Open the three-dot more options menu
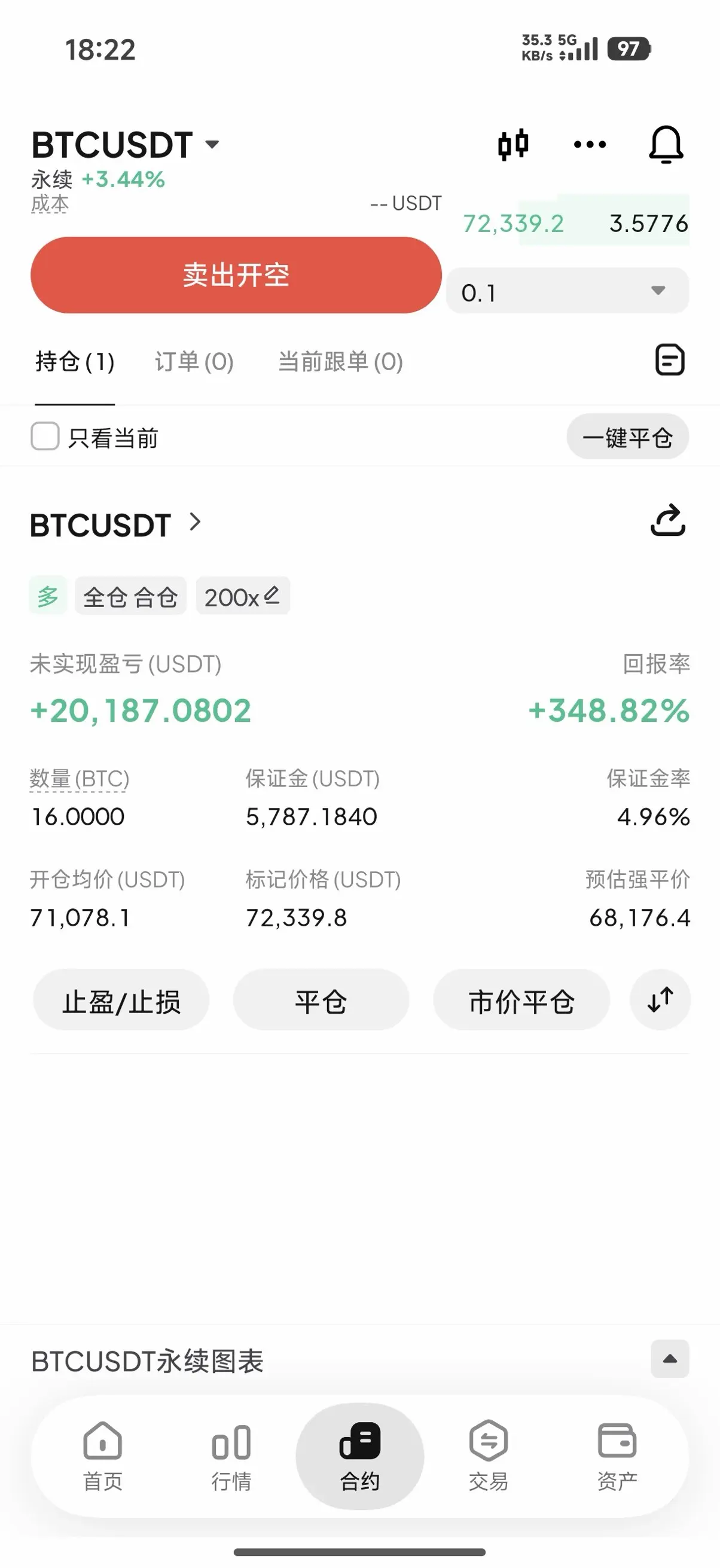The width and height of the screenshot is (720, 1568). coord(590,145)
